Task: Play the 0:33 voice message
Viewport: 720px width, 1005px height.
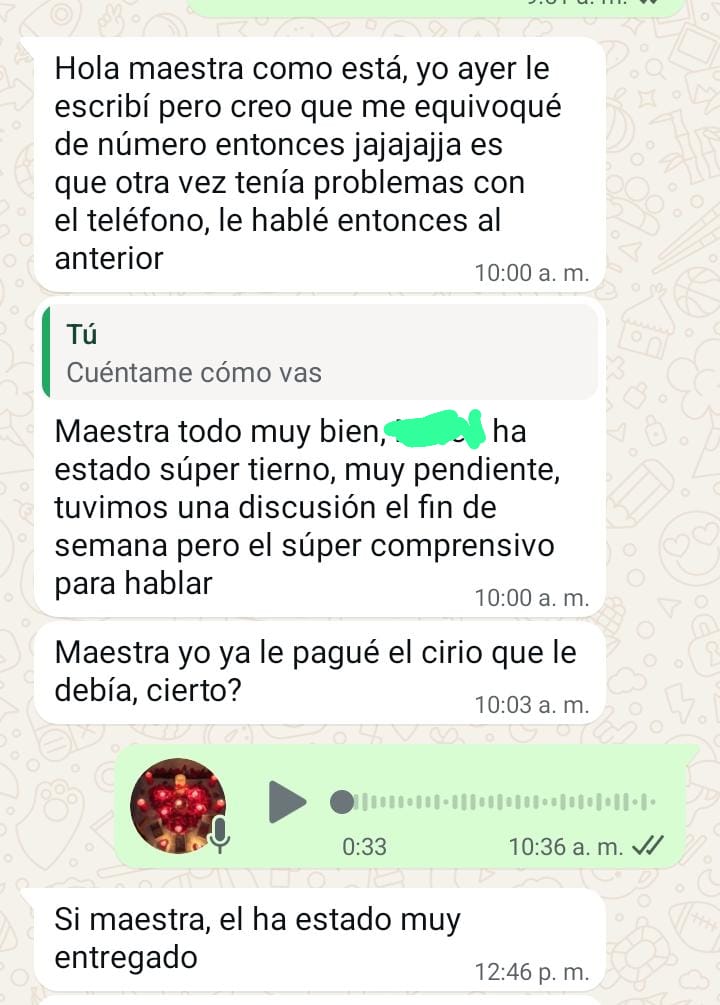Action: [287, 801]
